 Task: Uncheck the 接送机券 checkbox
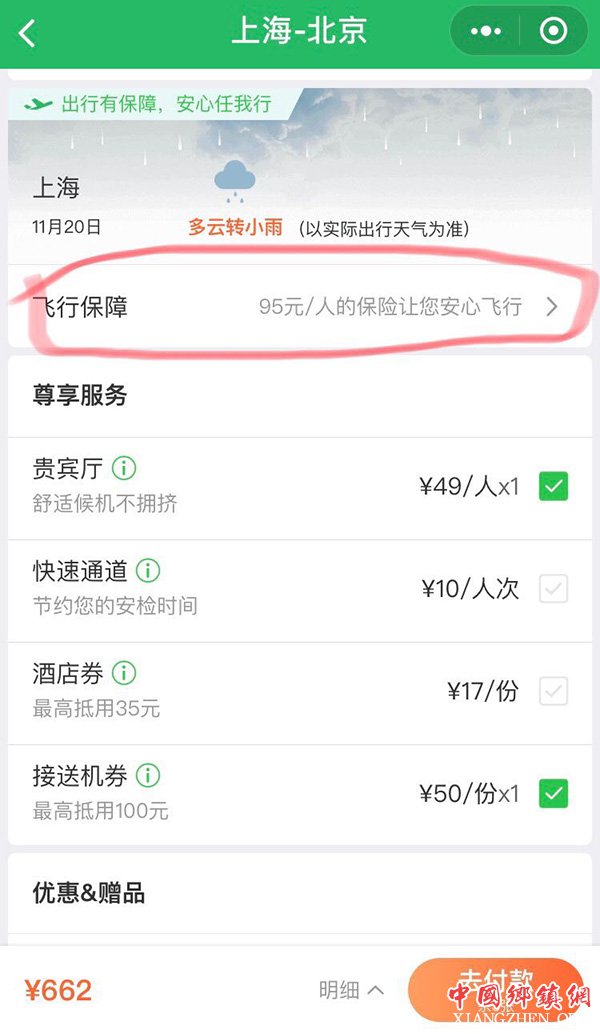coord(553,794)
